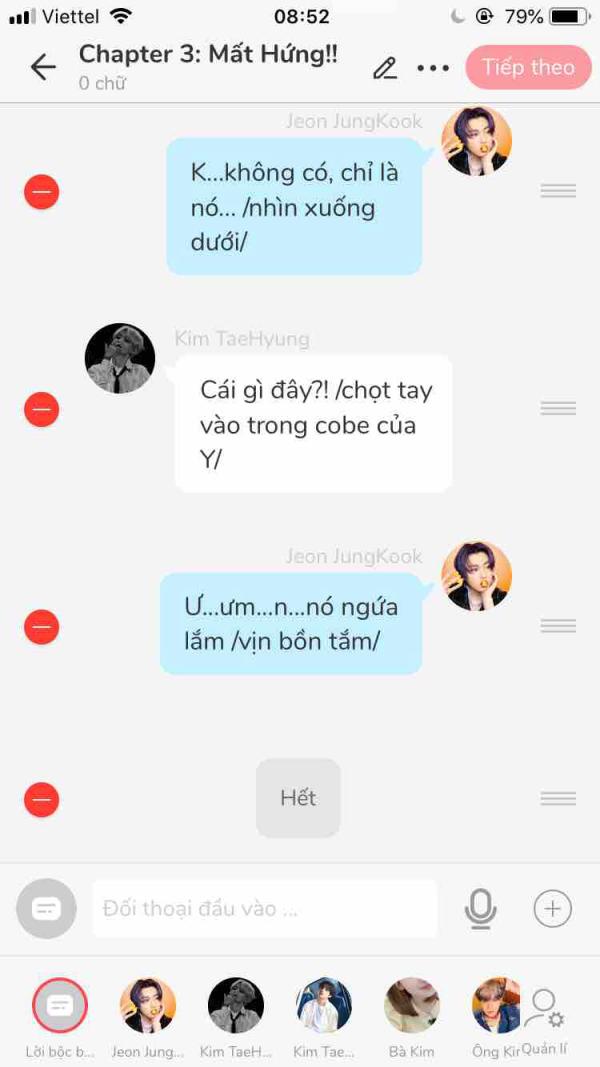600x1067 pixels.
Task: Delete the message "K...không có, chỉ là nó..."
Action: [x=41, y=192]
